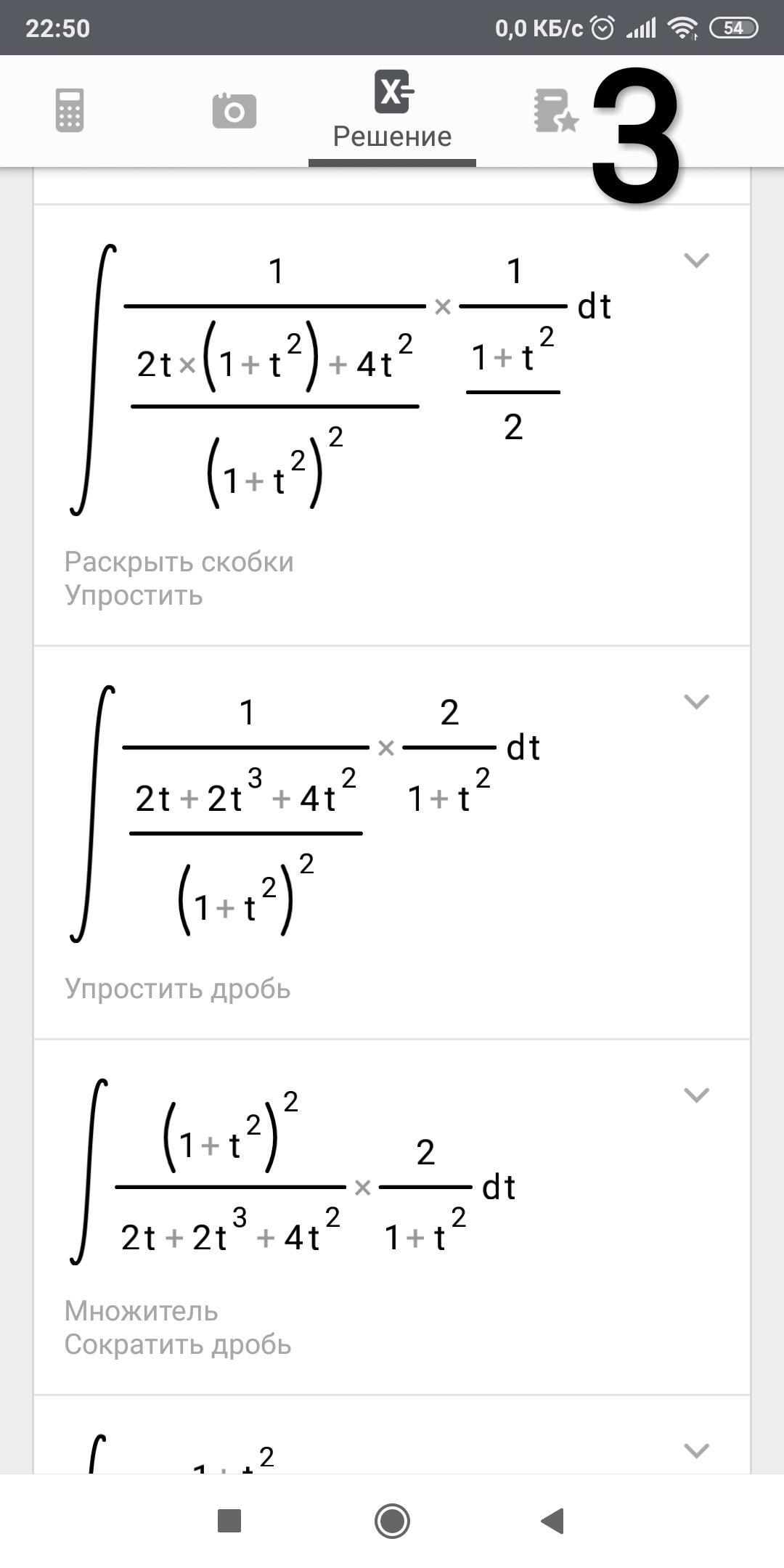Viewport: 784px width, 1568px height.
Task: Select the Решение tab
Action: (x=392, y=111)
